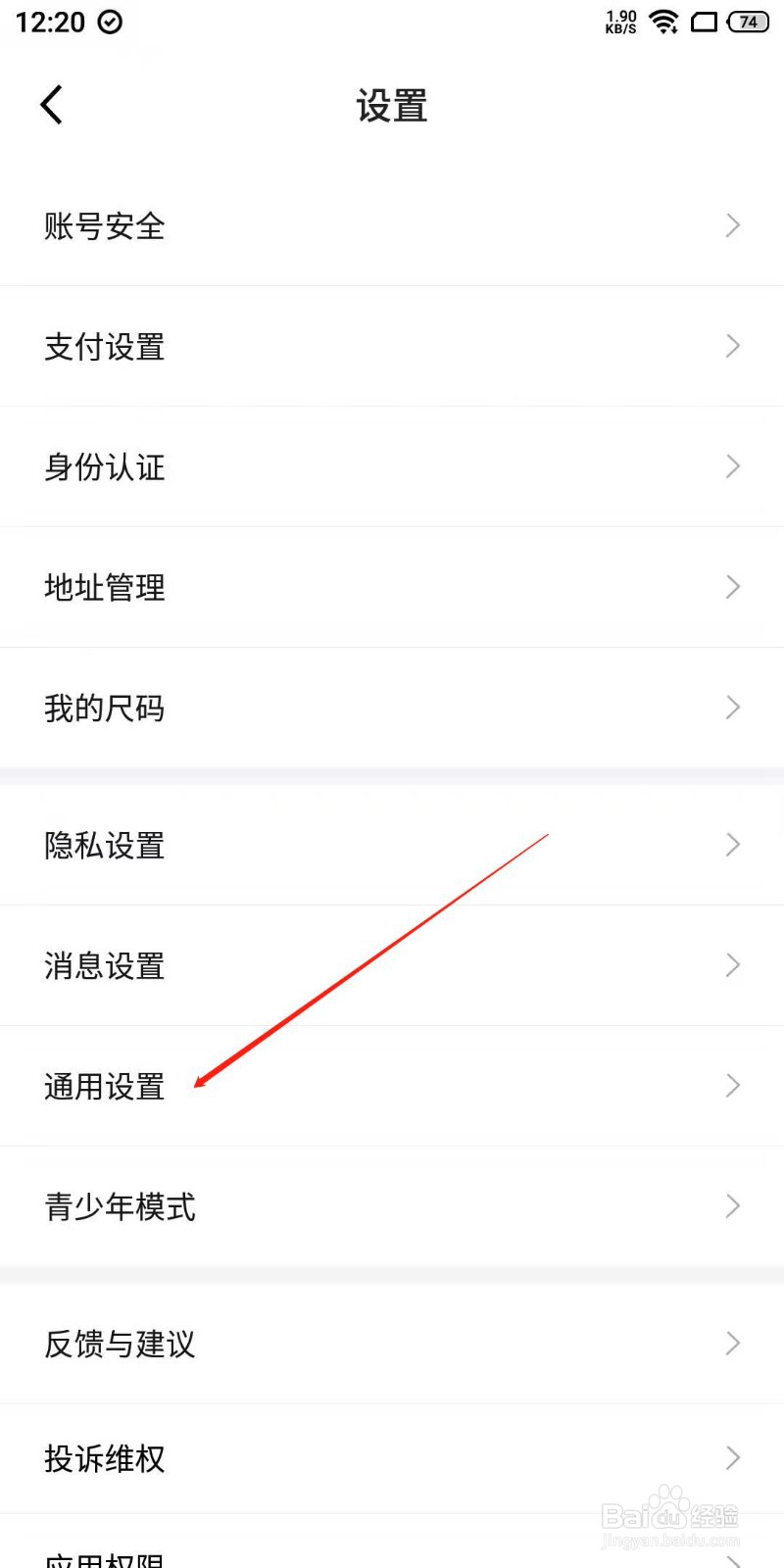The width and height of the screenshot is (784, 1568).
Task: Open 身份认证 identity verification
Action: click(104, 466)
